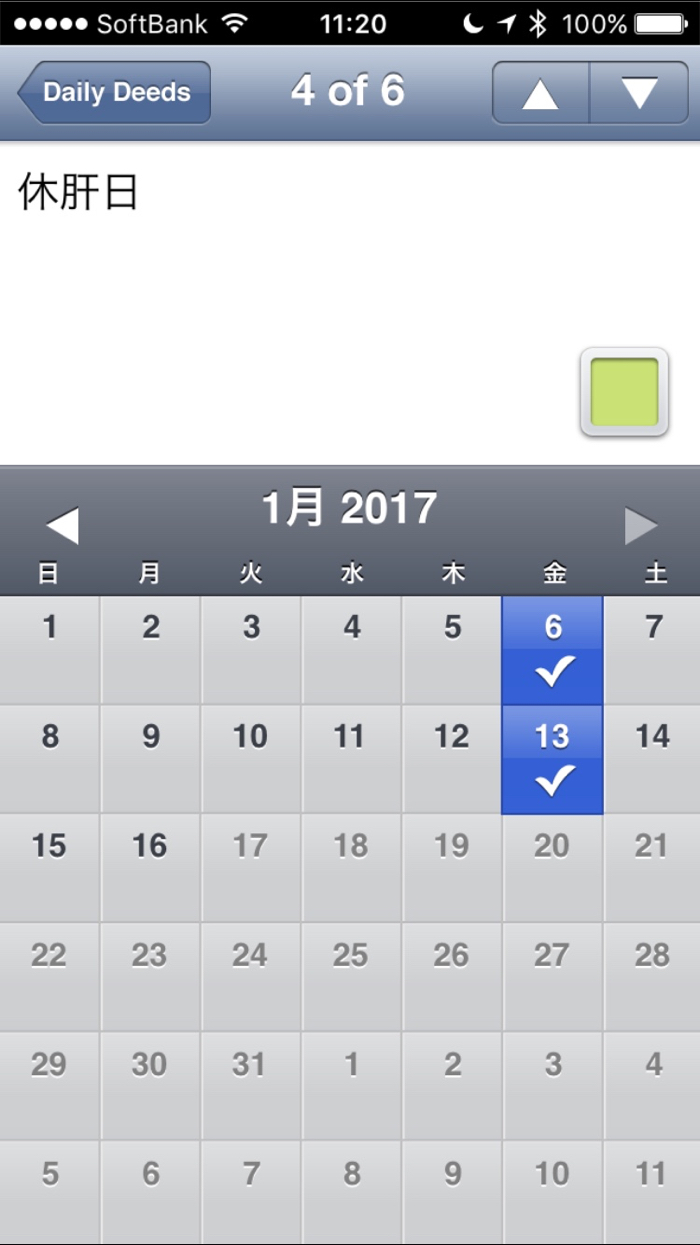Screen dimensions: 700x1245
Task: Go back to Daily Deeds list
Action: coord(114,93)
